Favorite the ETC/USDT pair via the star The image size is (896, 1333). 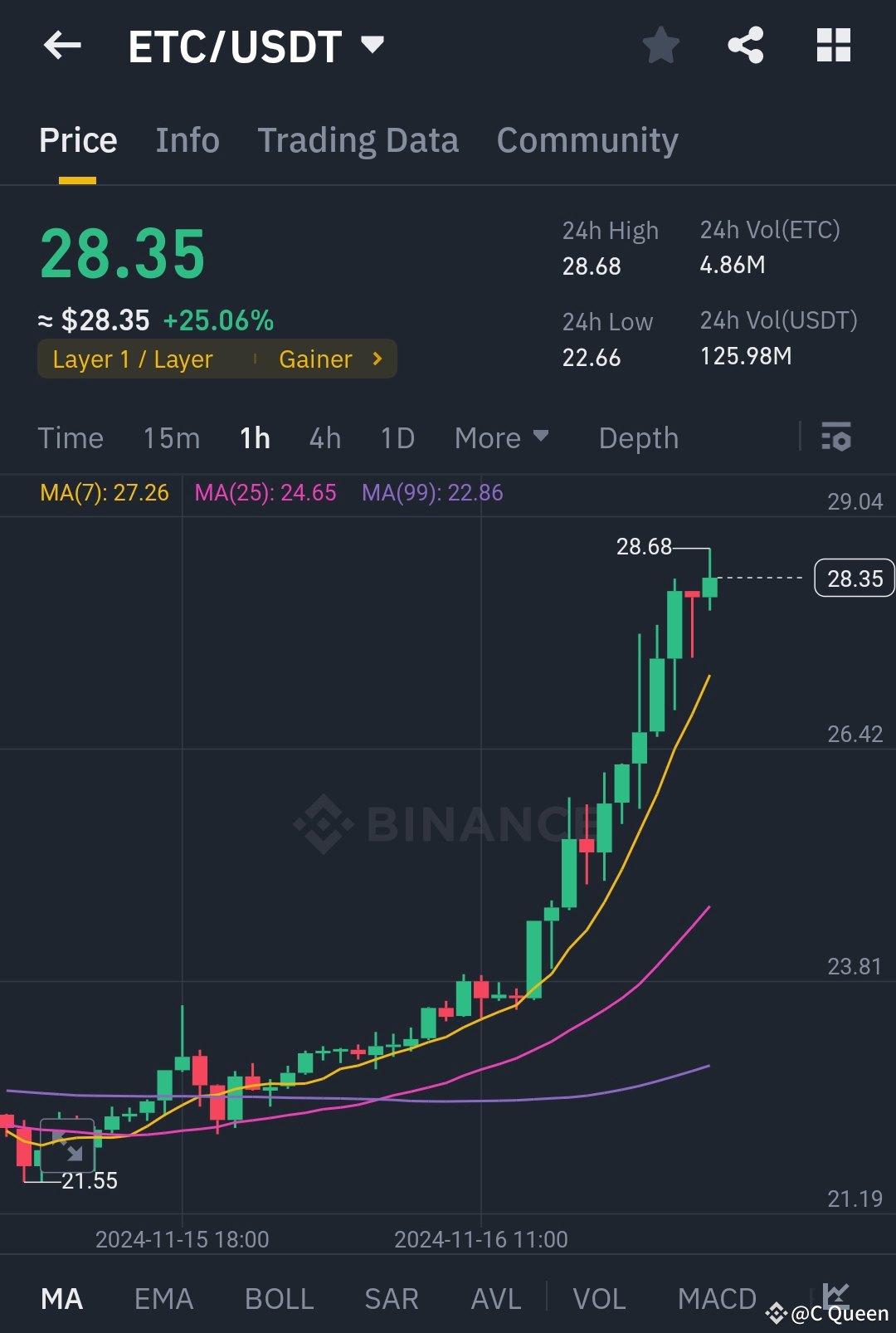[661, 46]
